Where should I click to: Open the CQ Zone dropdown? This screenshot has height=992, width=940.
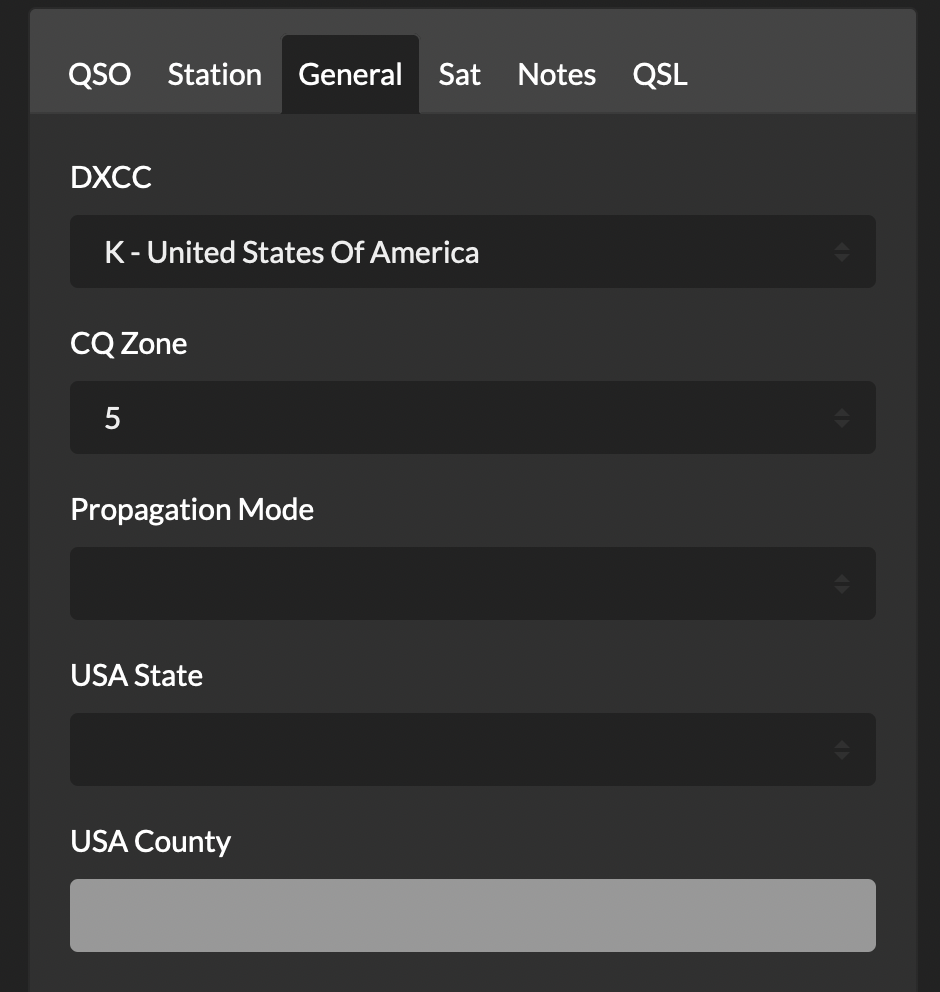pyautogui.click(x=472, y=417)
